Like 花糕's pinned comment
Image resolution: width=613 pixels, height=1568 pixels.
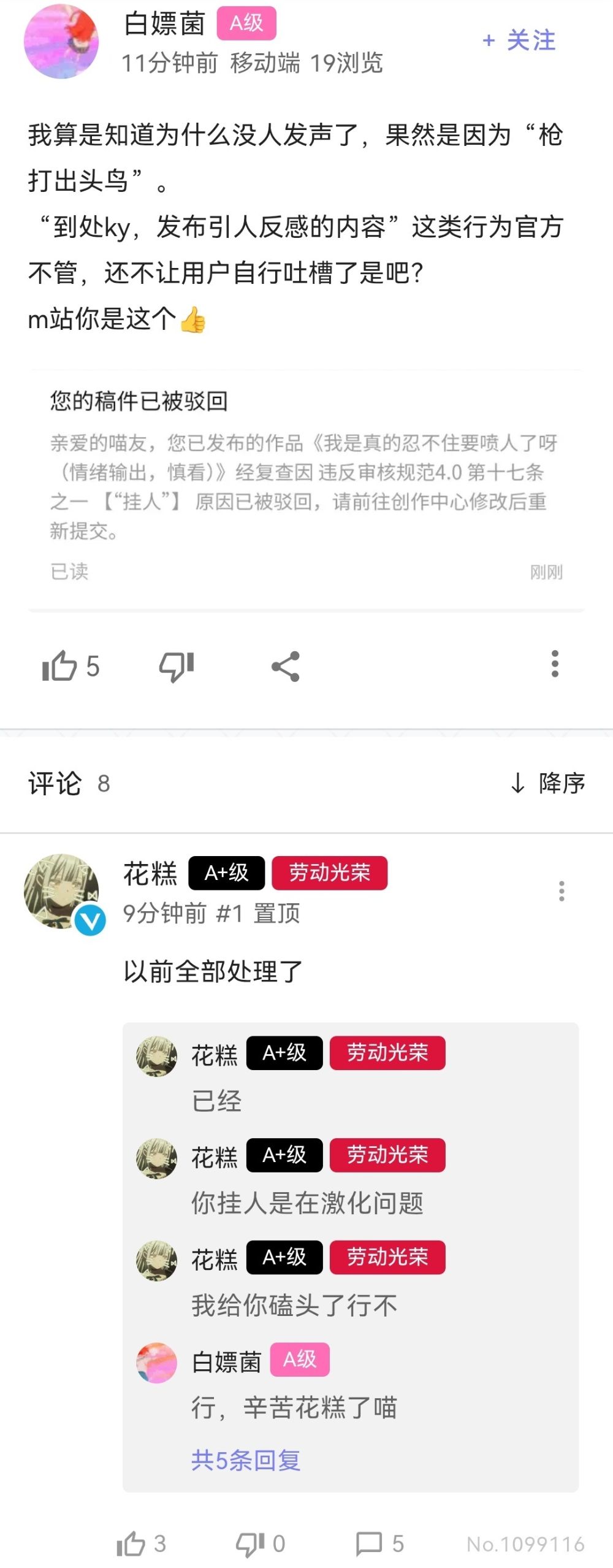(131, 1543)
